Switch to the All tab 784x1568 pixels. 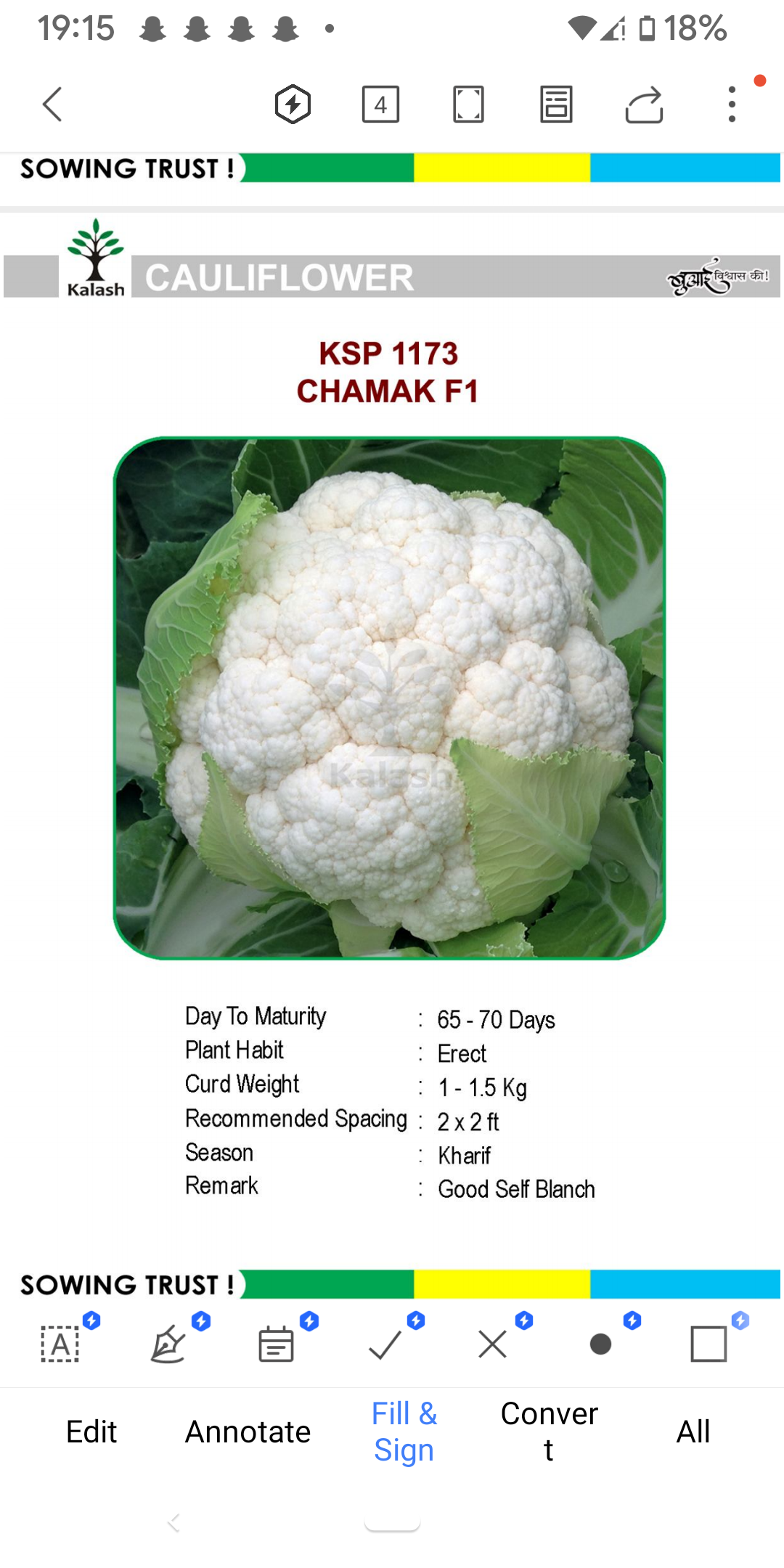693,1432
